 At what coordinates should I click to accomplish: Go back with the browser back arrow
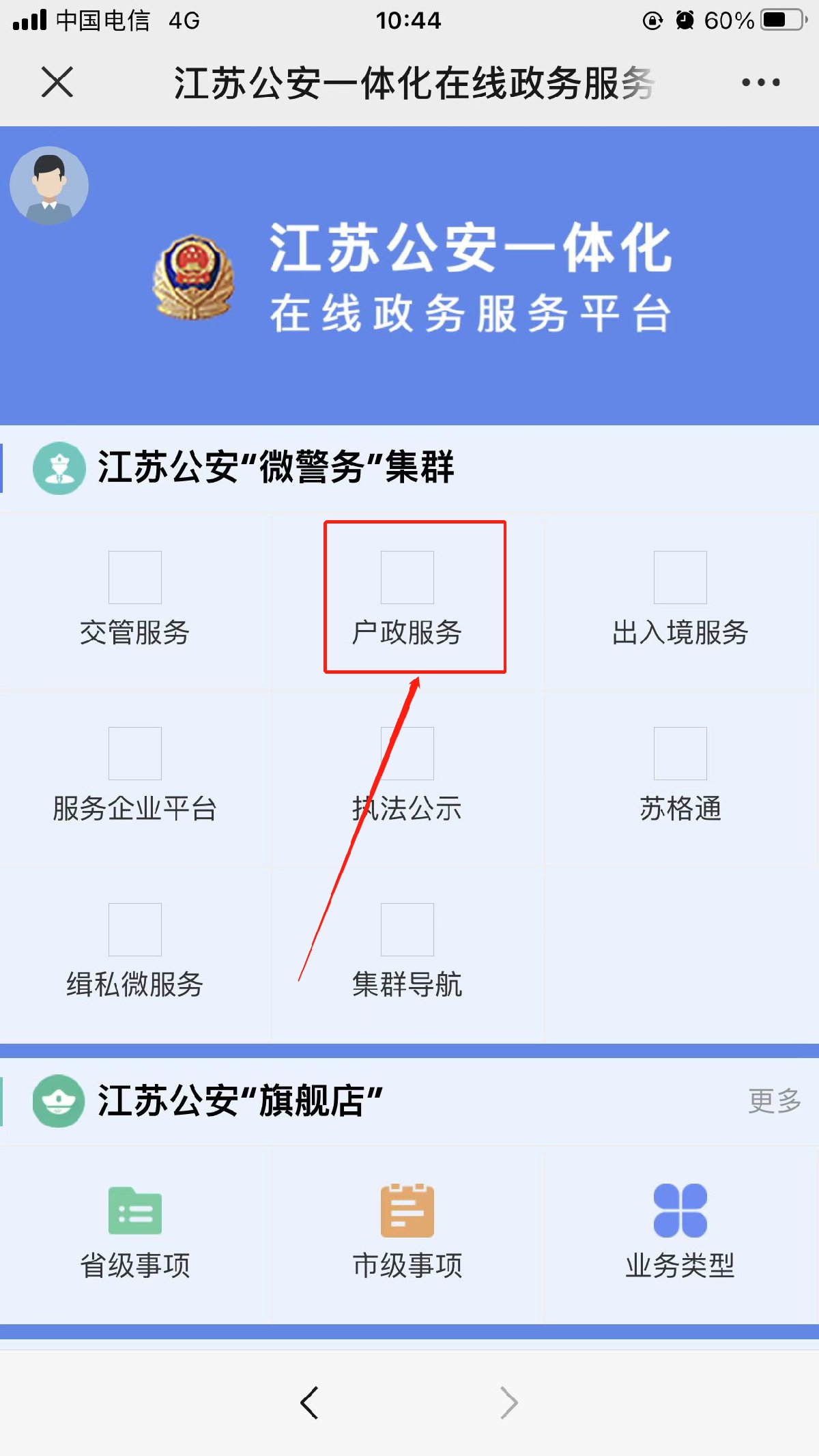[x=309, y=1403]
